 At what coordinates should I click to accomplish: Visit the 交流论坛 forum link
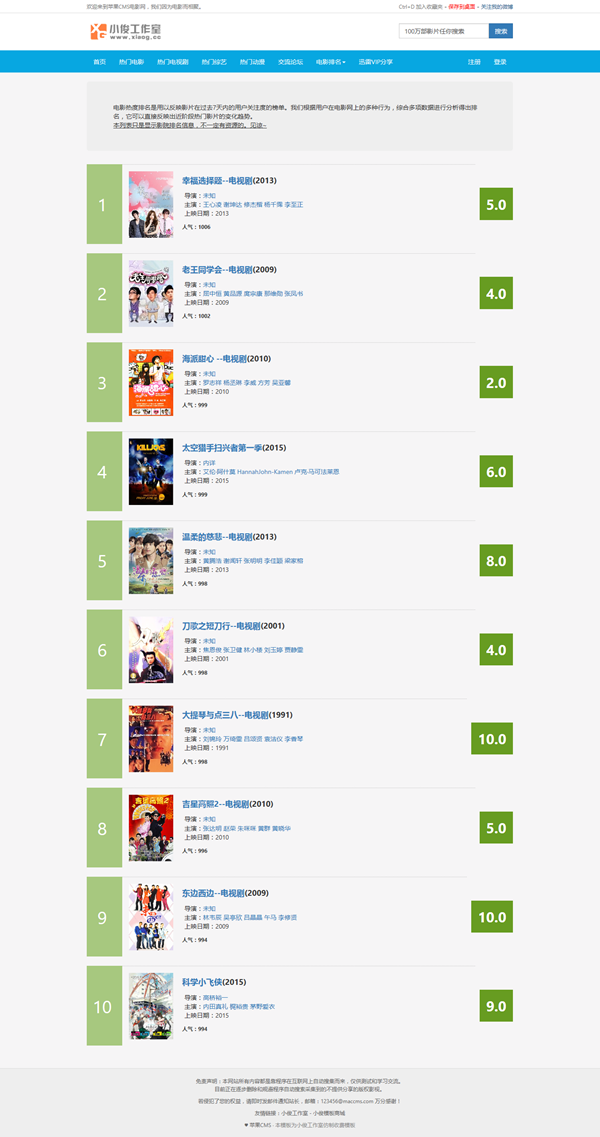pyautogui.click(x=290, y=62)
